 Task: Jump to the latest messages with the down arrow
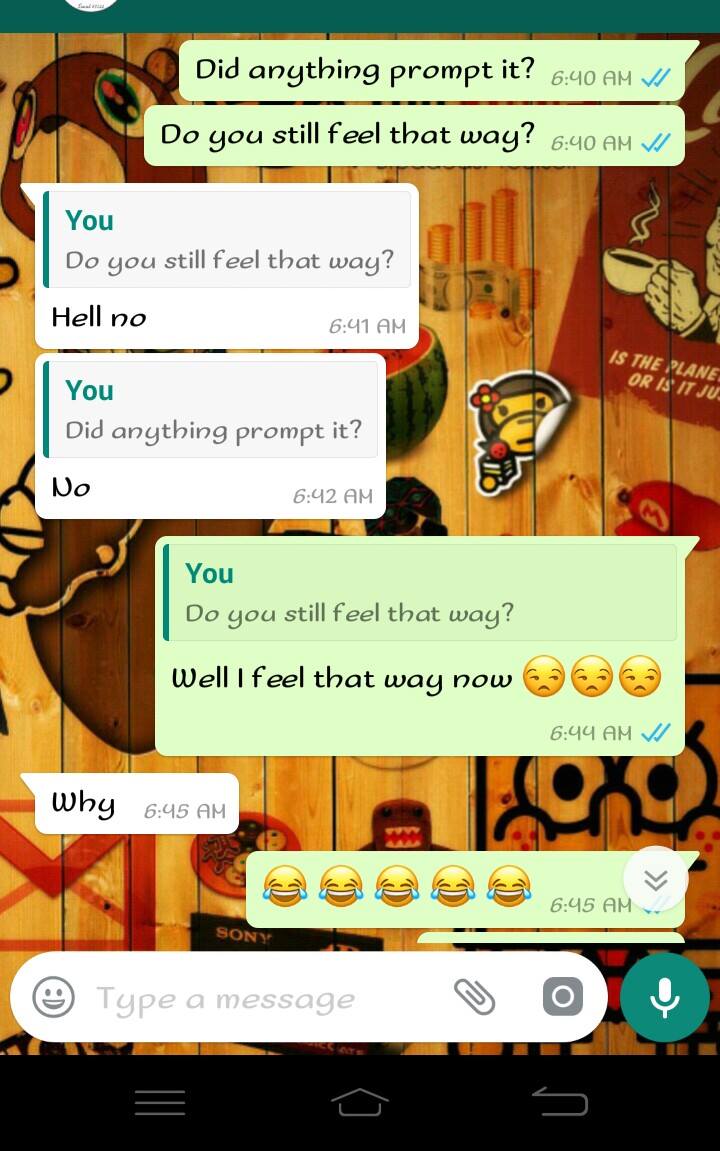coord(655,879)
